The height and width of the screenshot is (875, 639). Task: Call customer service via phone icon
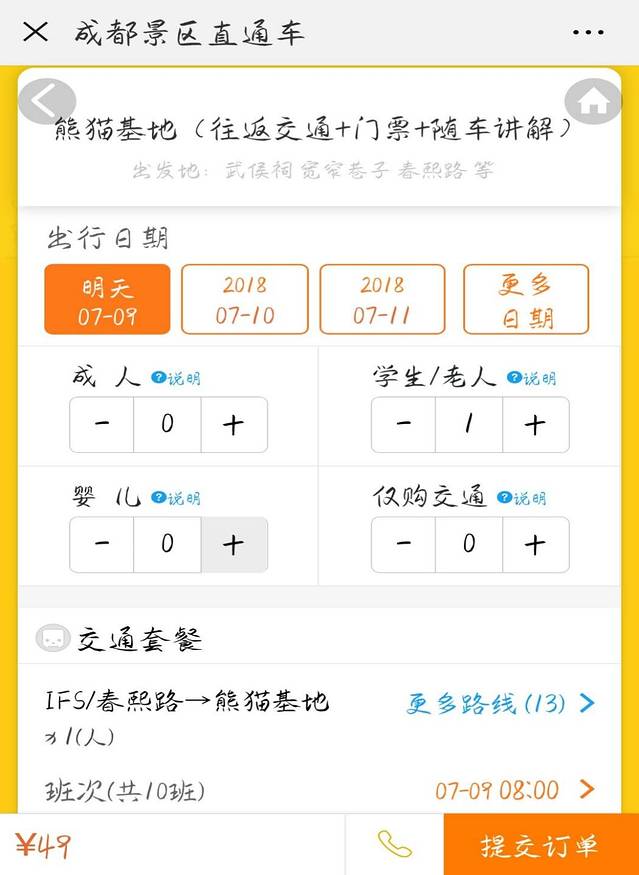coord(394,845)
